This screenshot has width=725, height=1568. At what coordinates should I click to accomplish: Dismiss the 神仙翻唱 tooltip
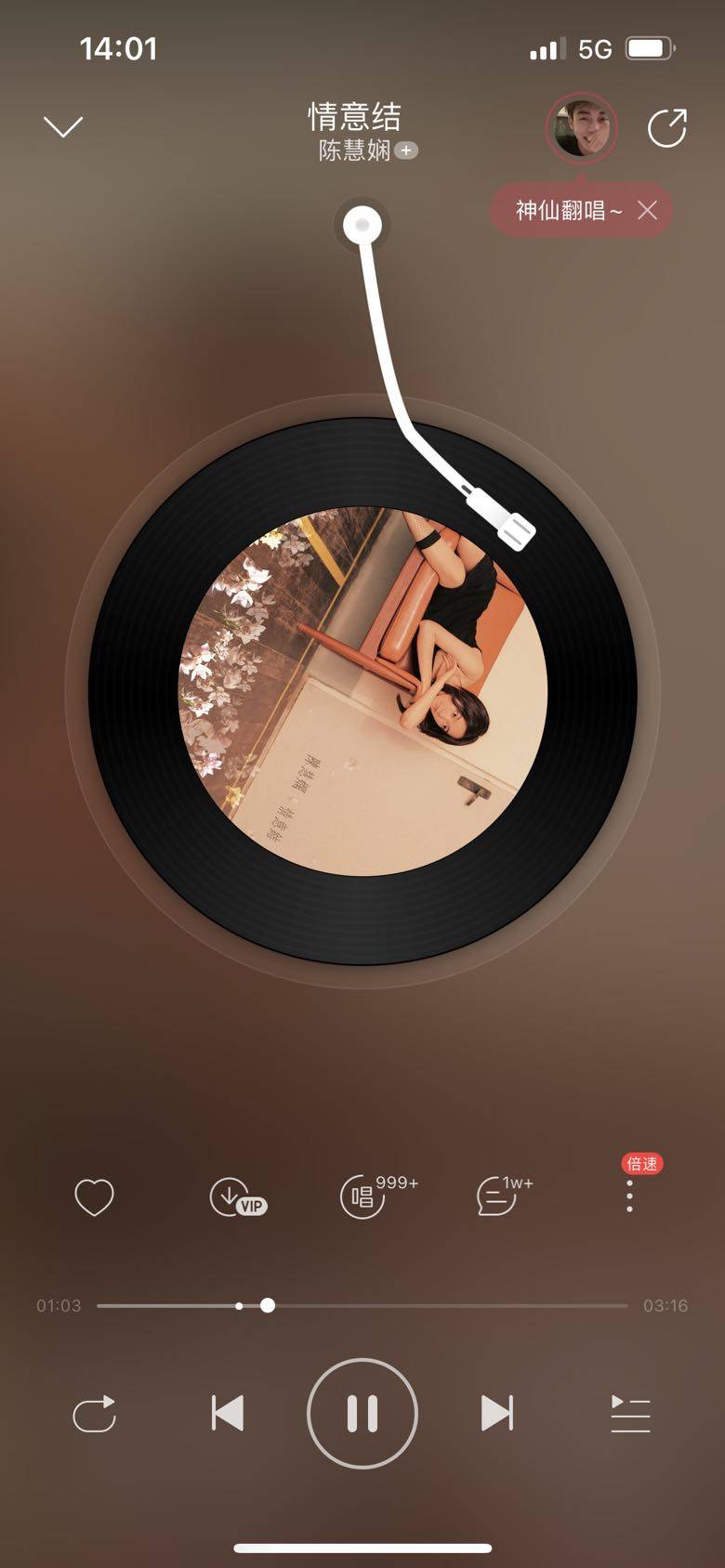(648, 211)
